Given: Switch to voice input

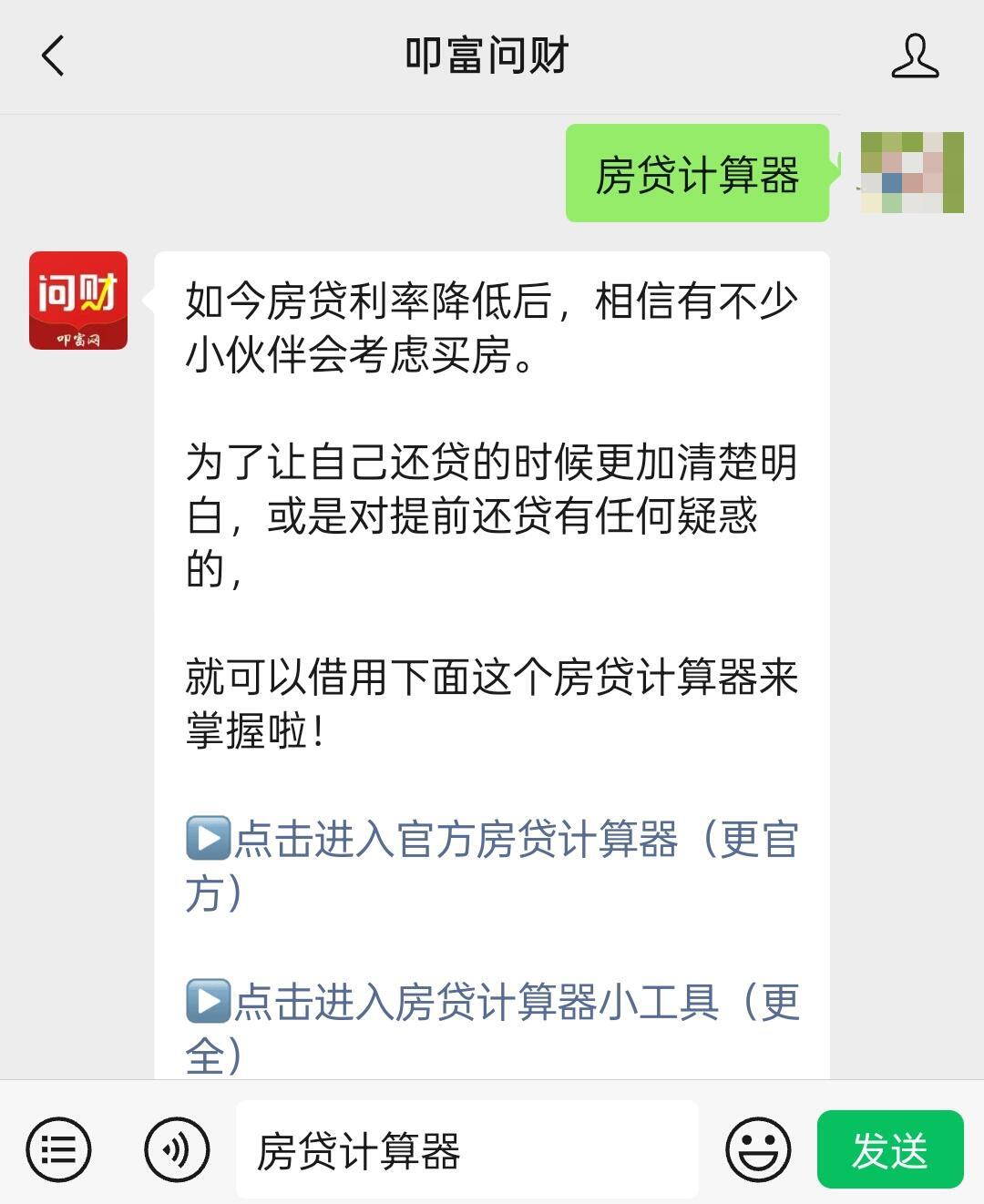Looking at the screenshot, I should coord(177,1149).
